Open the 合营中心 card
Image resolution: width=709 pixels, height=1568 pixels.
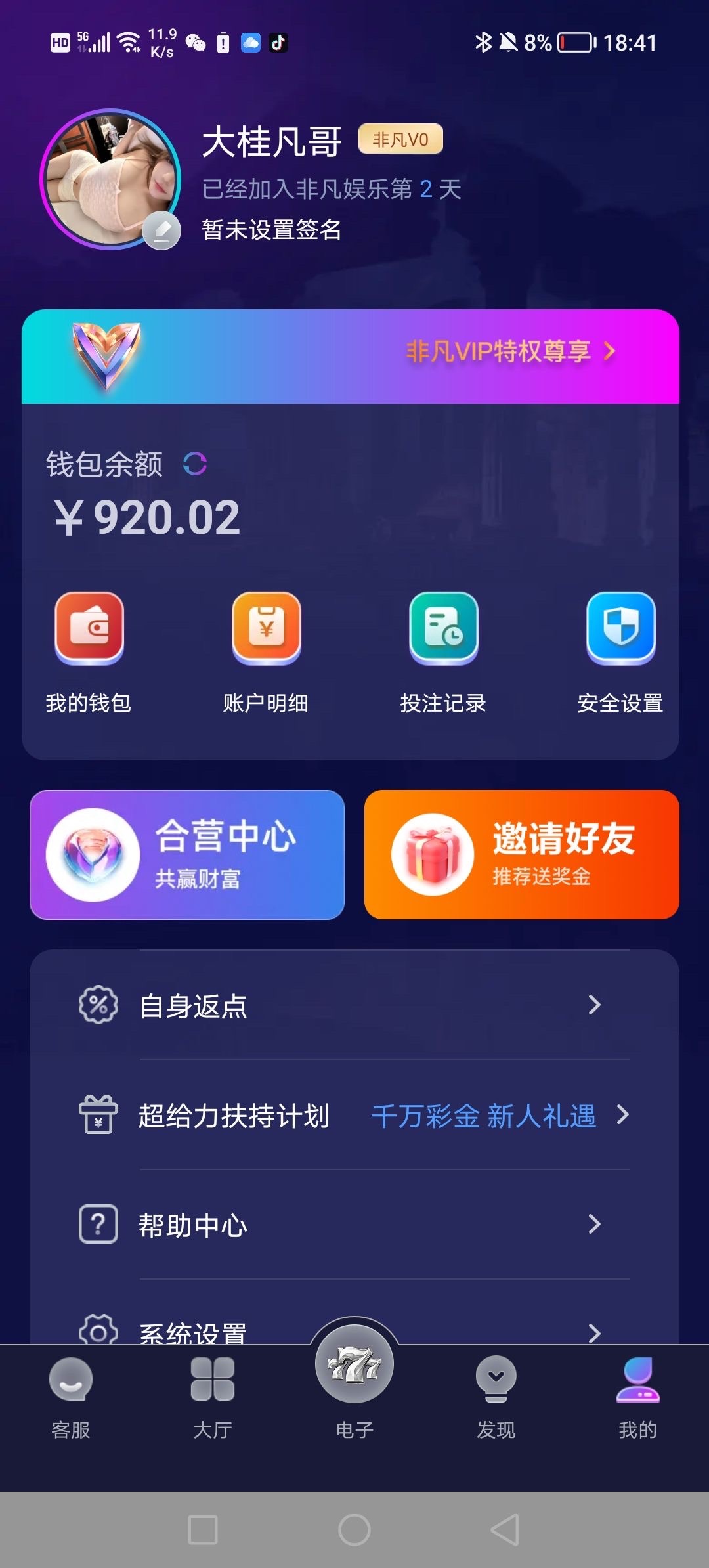187,854
